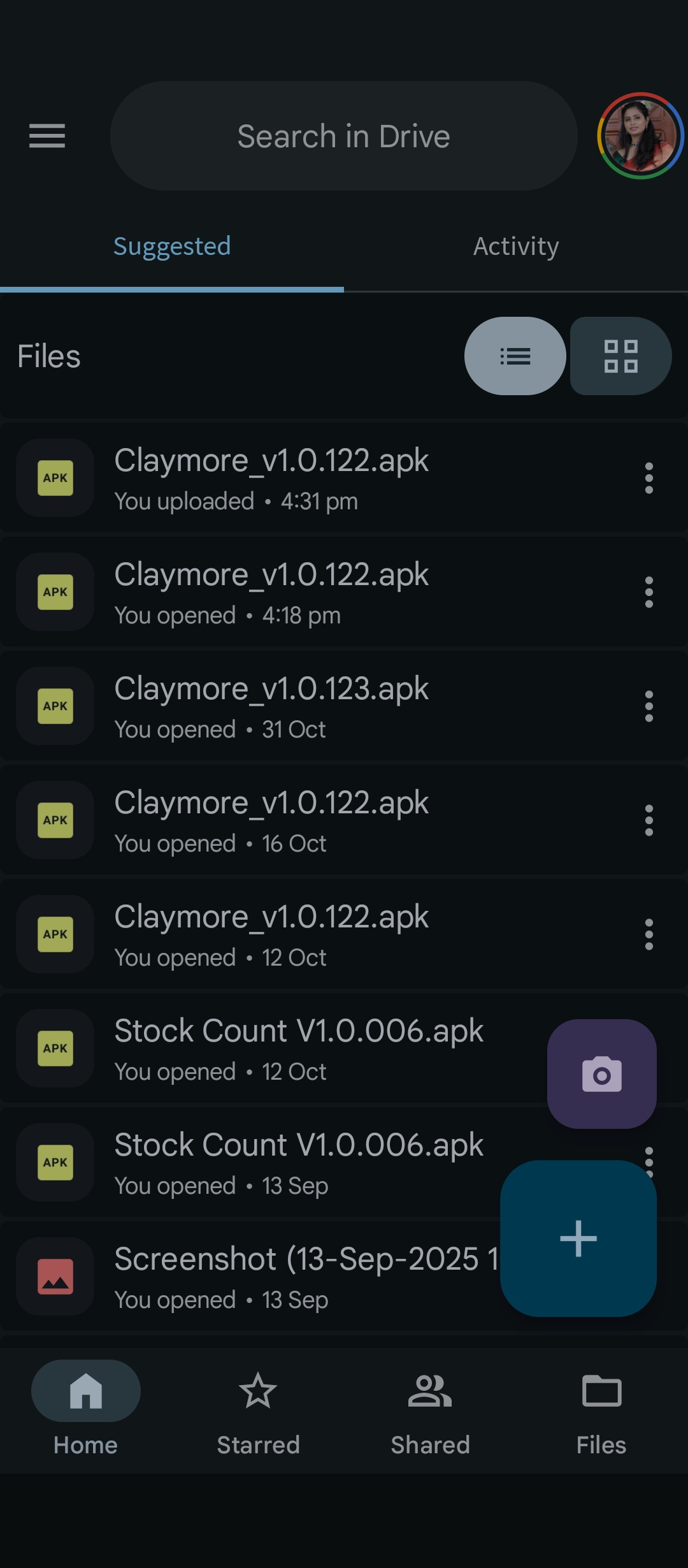Open Claymore_v1.0.122.apk uploaded at 4:31 pm
Image resolution: width=688 pixels, height=1568 pixels.
271,478
